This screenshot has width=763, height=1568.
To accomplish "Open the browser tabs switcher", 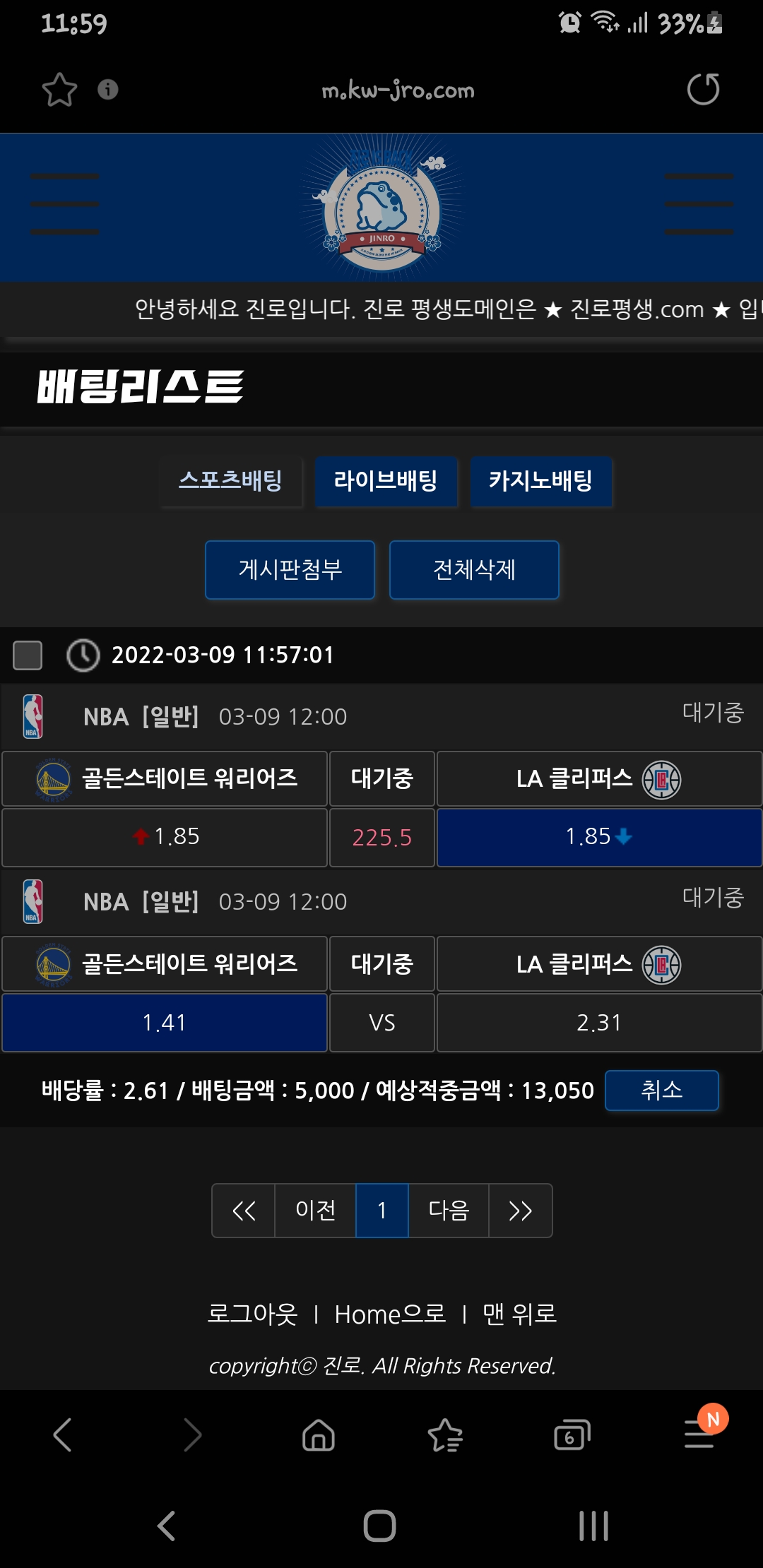I will coord(572,1435).
